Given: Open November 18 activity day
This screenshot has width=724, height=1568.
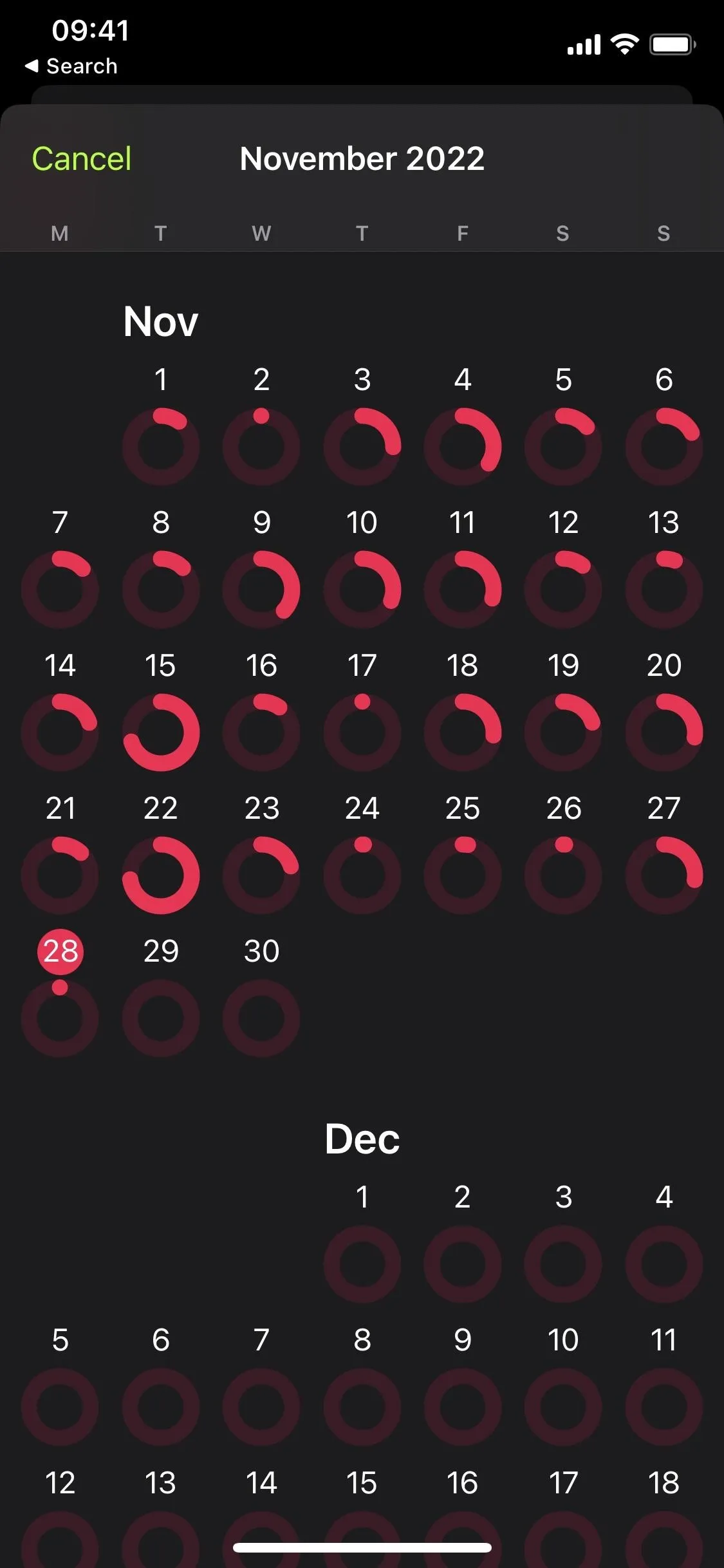Looking at the screenshot, I should tap(463, 711).
